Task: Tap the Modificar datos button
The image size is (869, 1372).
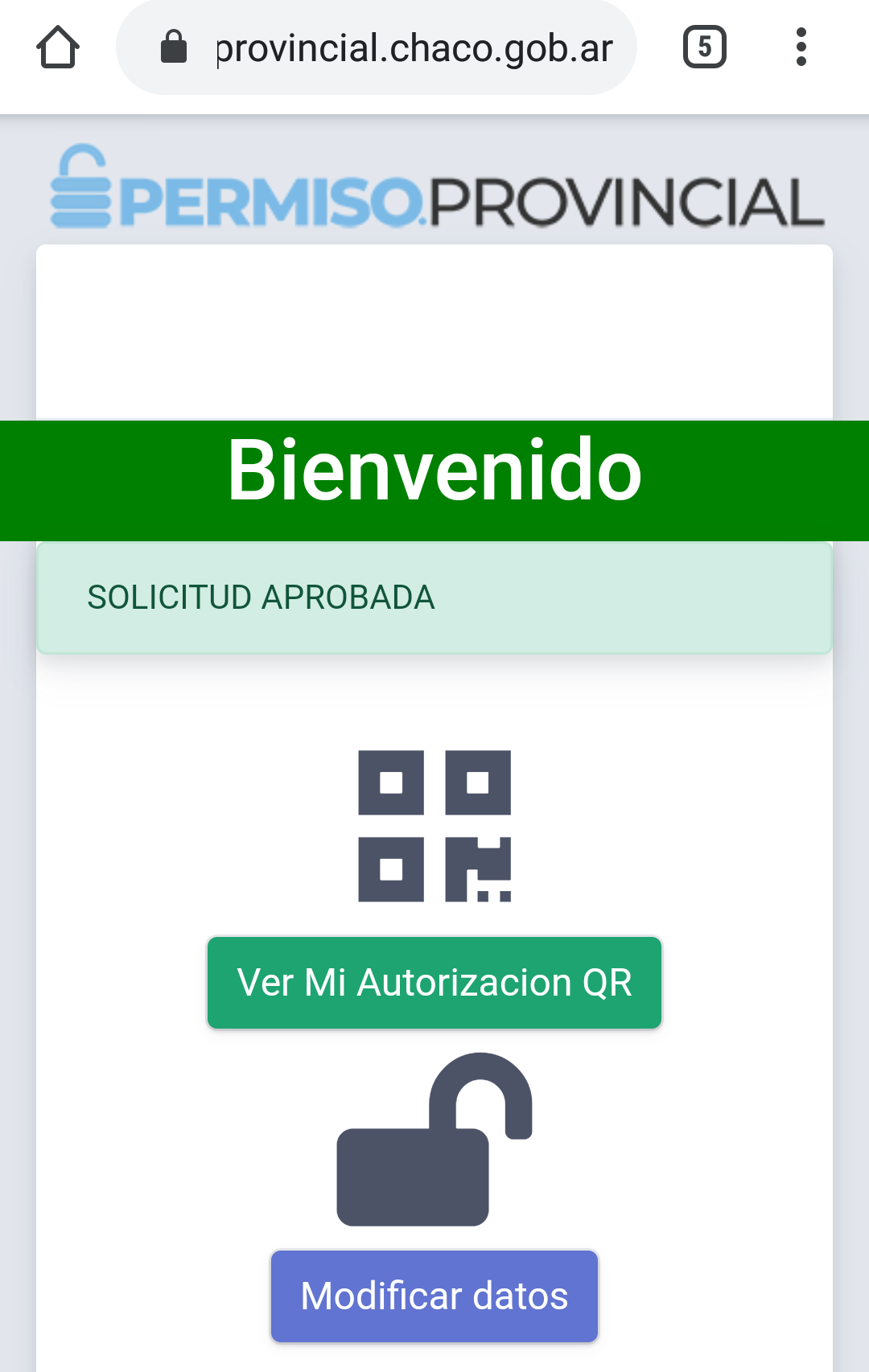Action: [x=434, y=1296]
